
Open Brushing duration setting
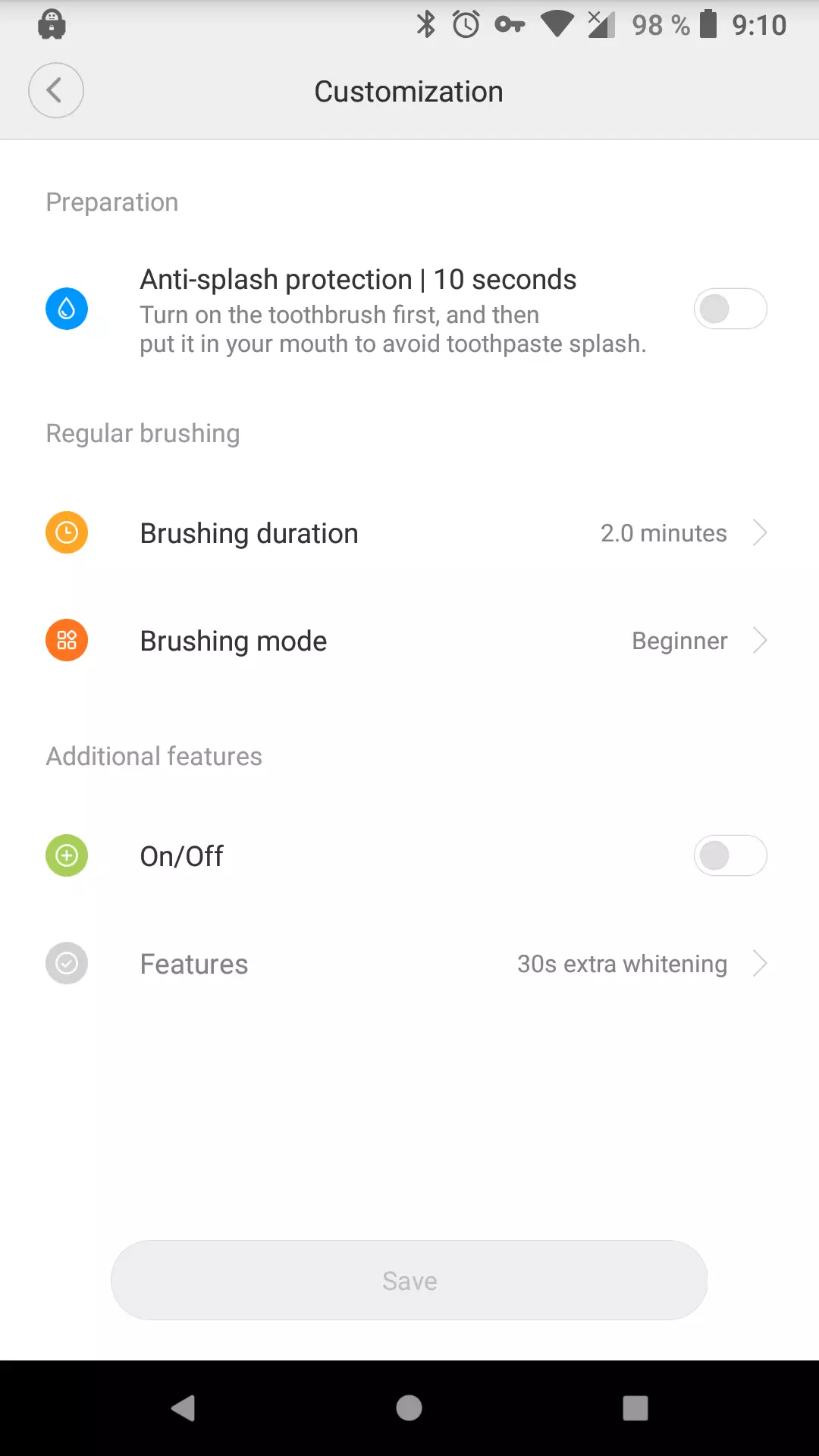pyautogui.click(x=409, y=533)
